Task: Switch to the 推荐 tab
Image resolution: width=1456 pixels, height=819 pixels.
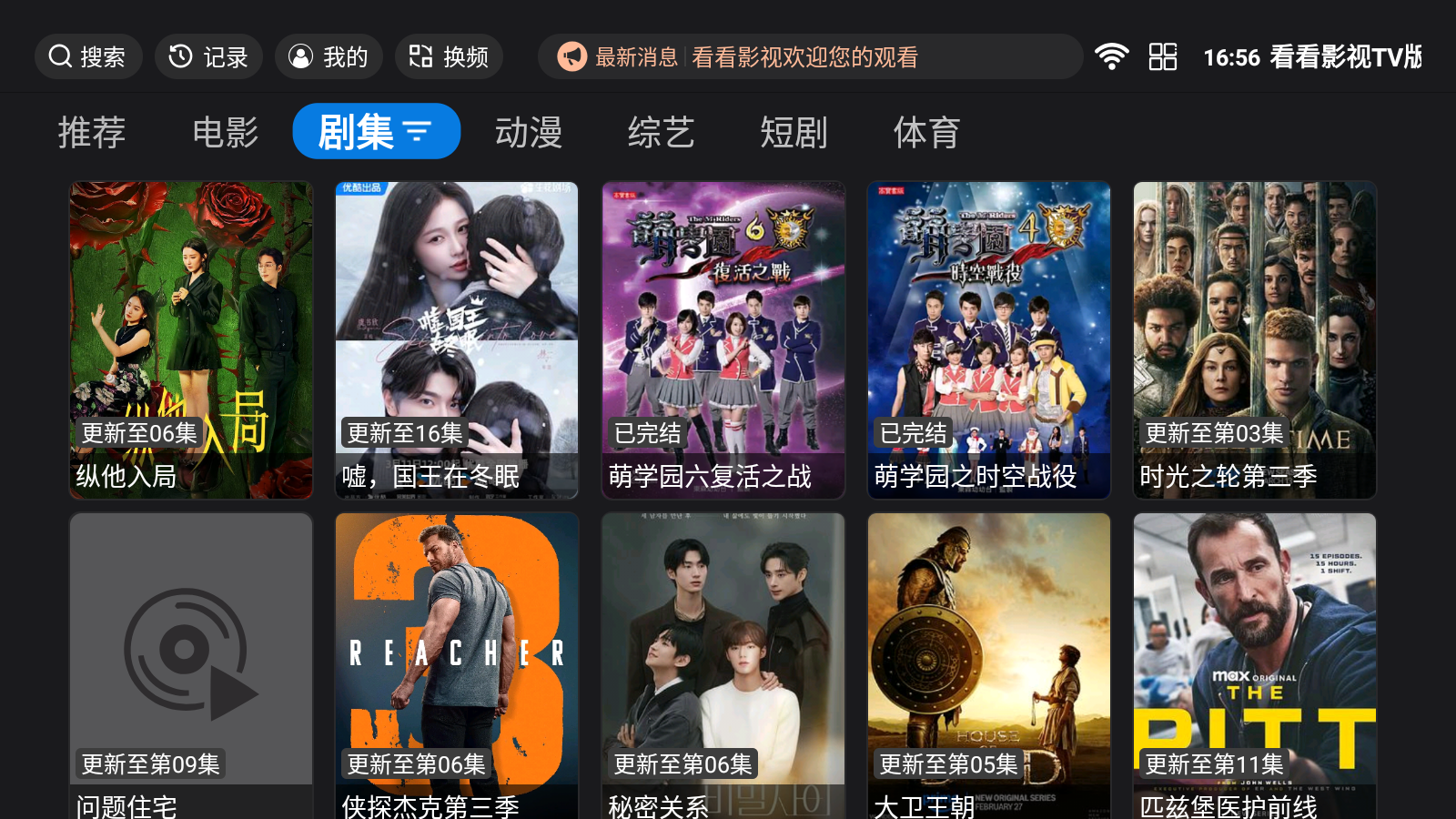Action: click(92, 132)
